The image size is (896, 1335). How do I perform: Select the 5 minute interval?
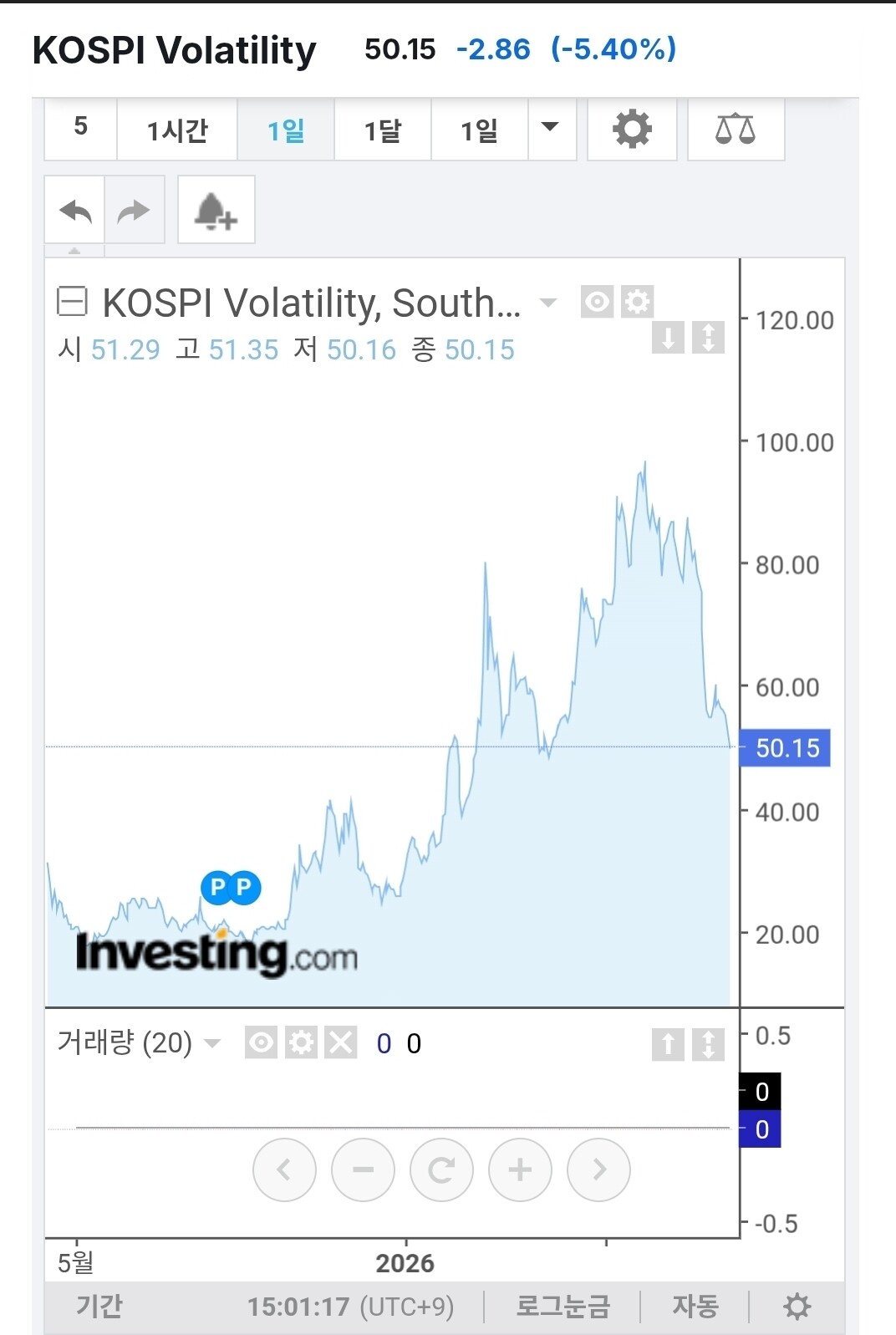click(80, 128)
